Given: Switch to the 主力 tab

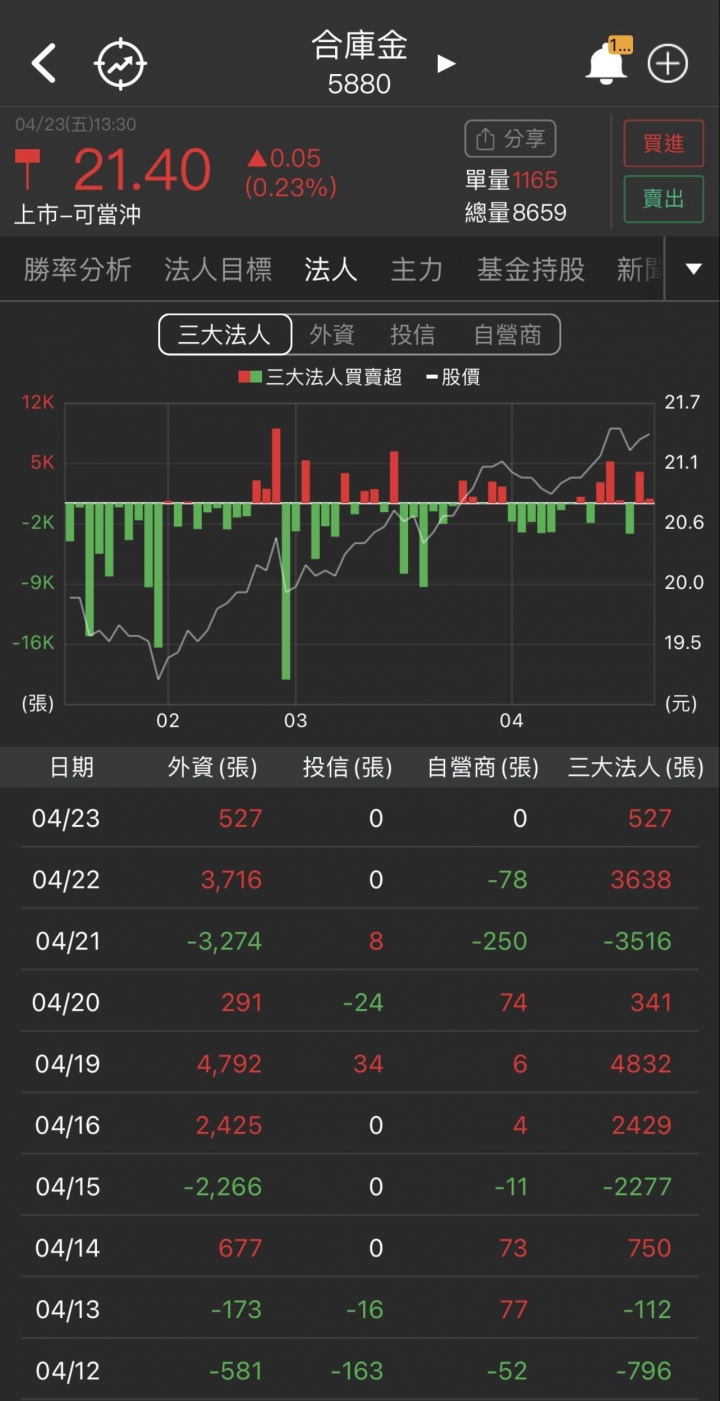Looking at the screenshot, I should click(x=416, y=269).
